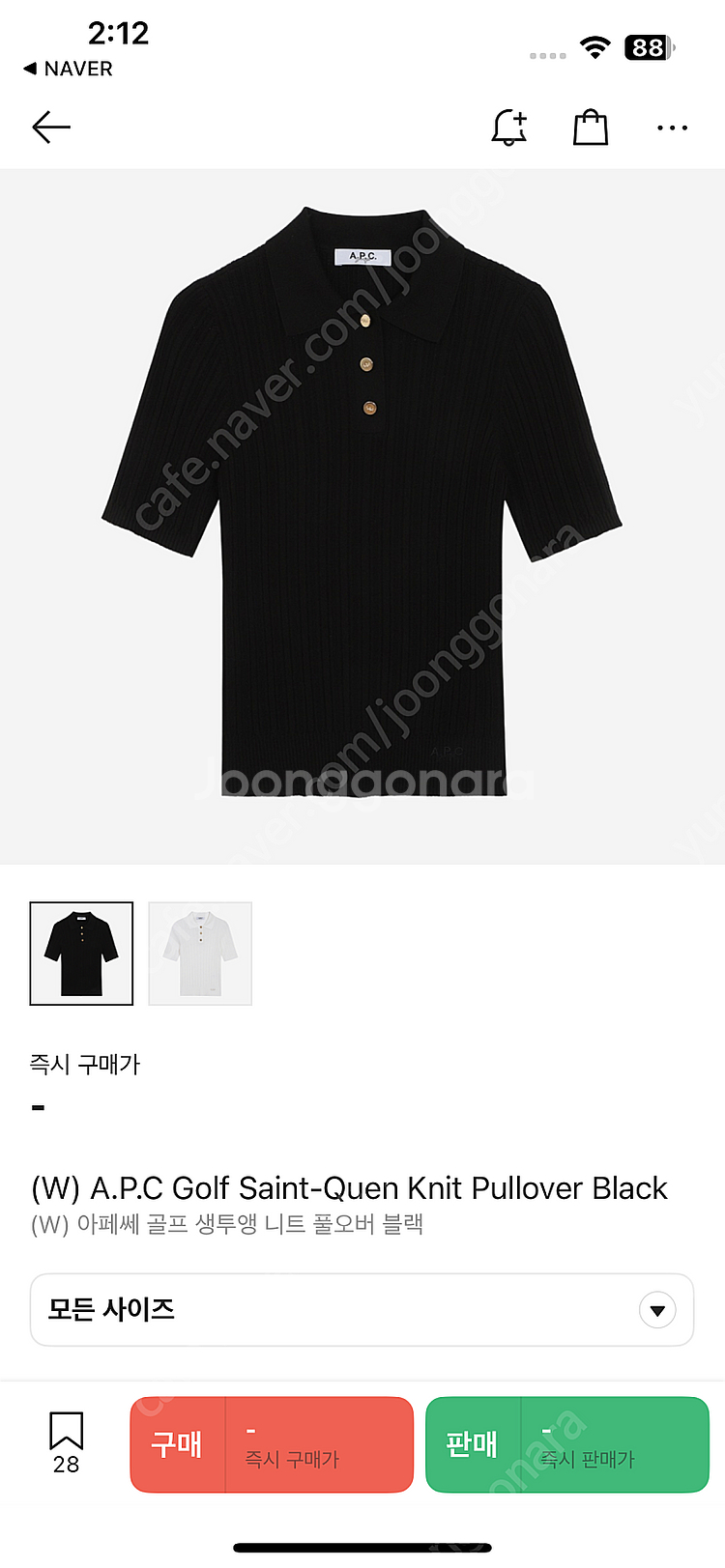Tap the downward chevron on the size selector
725x1568 pixels.
pos(657,1310)
